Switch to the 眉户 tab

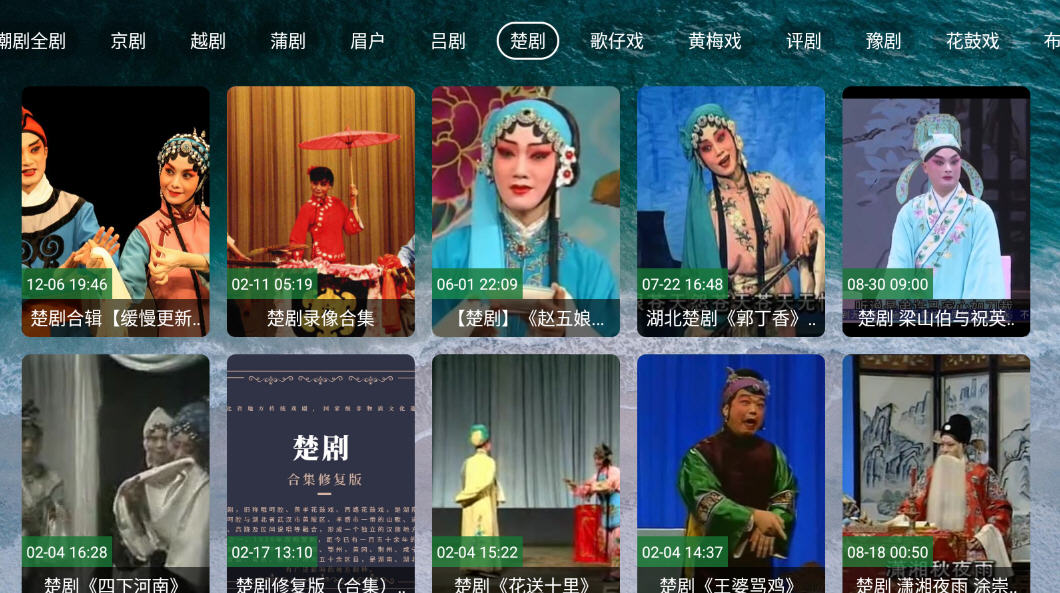click(x=368, y=41)
